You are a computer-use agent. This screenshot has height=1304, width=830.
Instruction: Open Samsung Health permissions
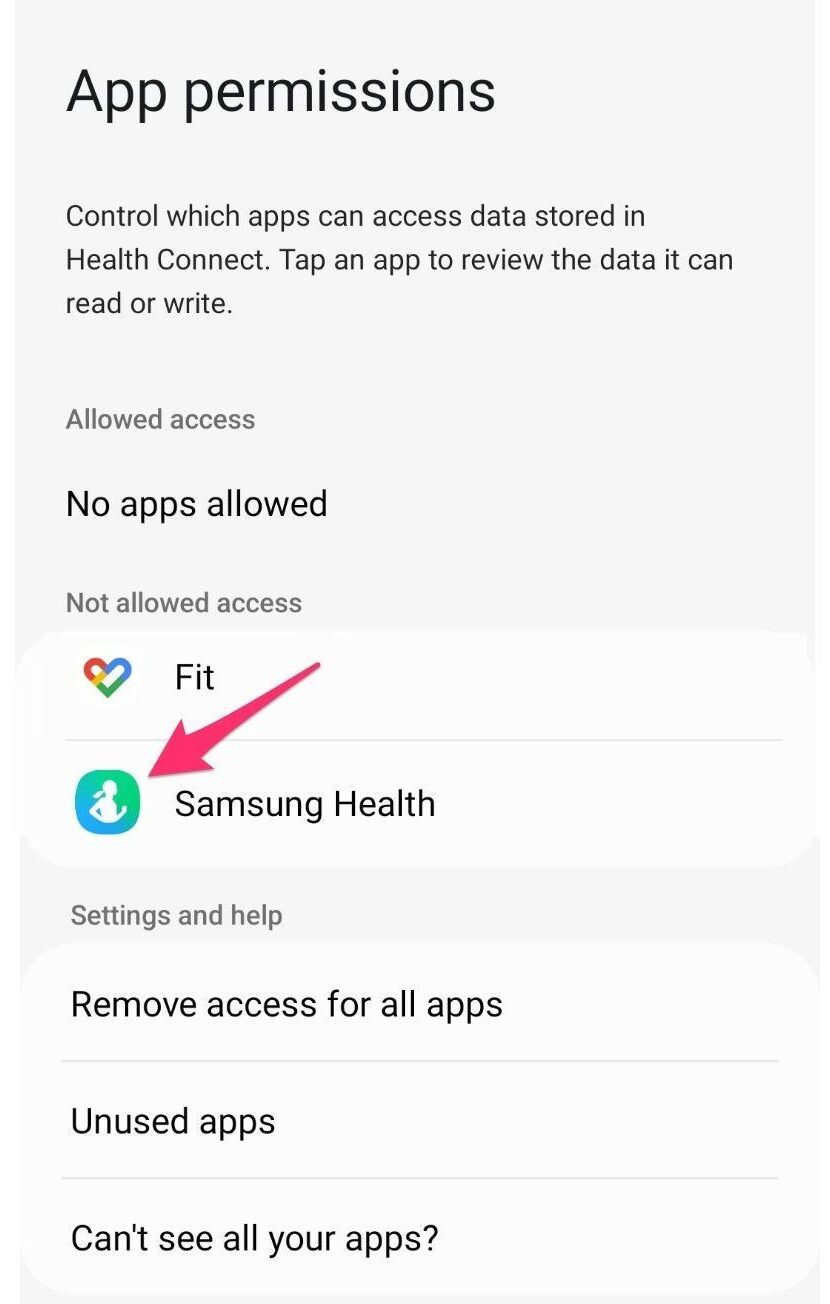click(x=304, y=804)
